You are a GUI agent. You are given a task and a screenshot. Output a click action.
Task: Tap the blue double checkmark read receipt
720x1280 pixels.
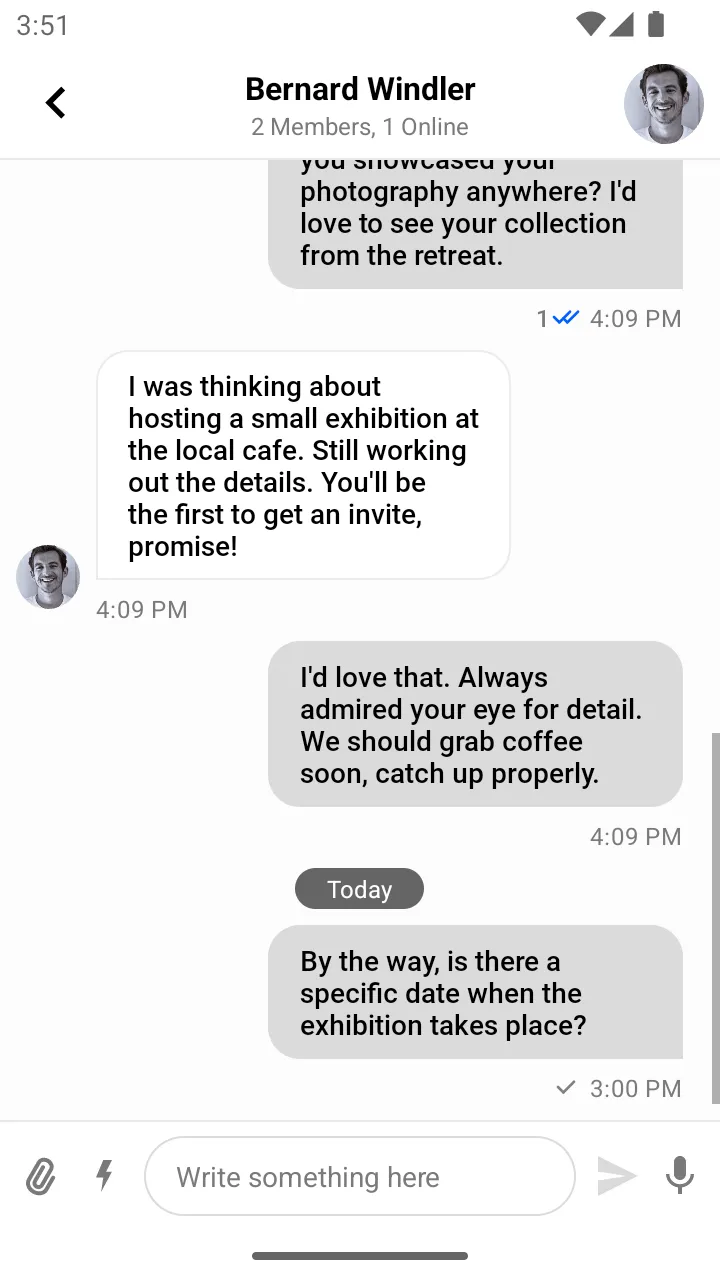563,318
